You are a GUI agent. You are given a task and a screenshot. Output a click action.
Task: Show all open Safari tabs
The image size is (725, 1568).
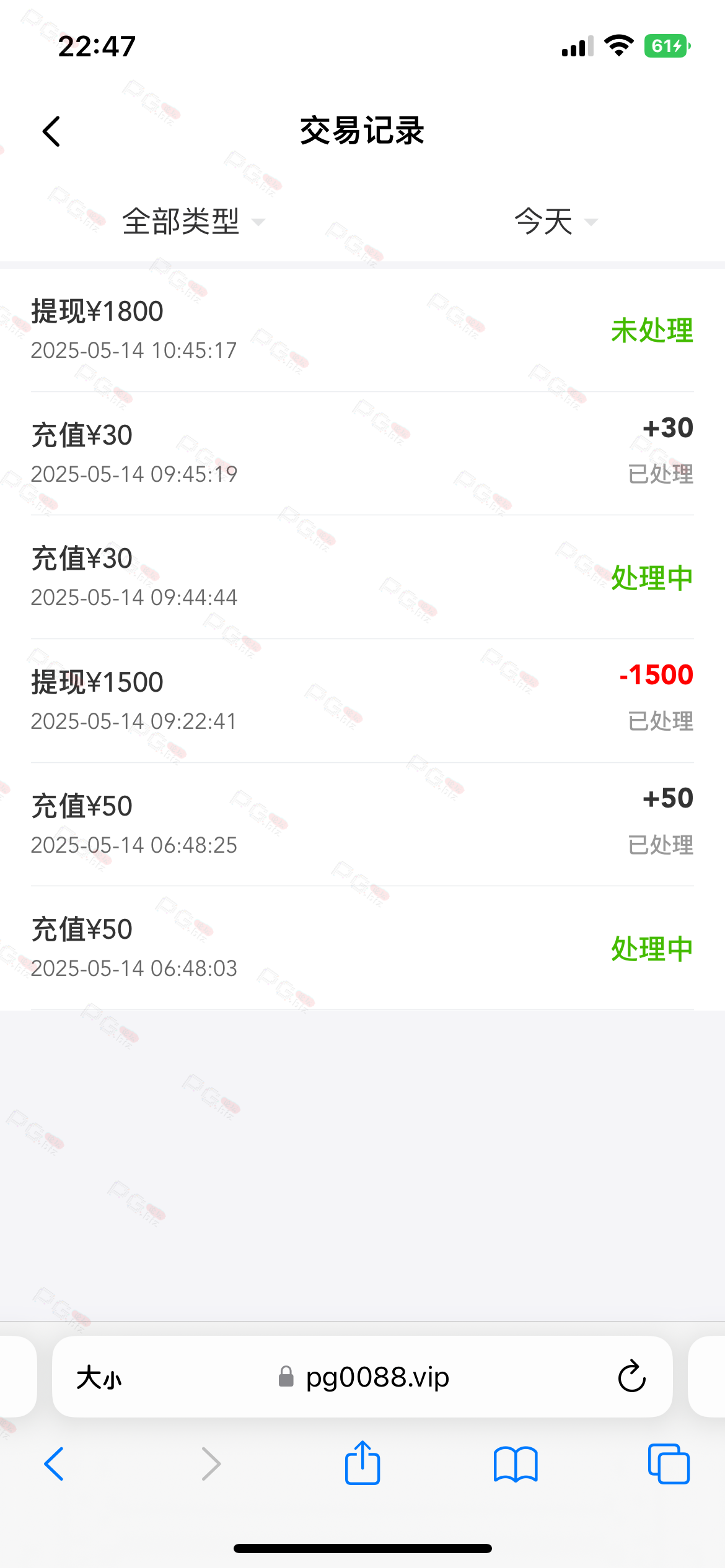669,1464
